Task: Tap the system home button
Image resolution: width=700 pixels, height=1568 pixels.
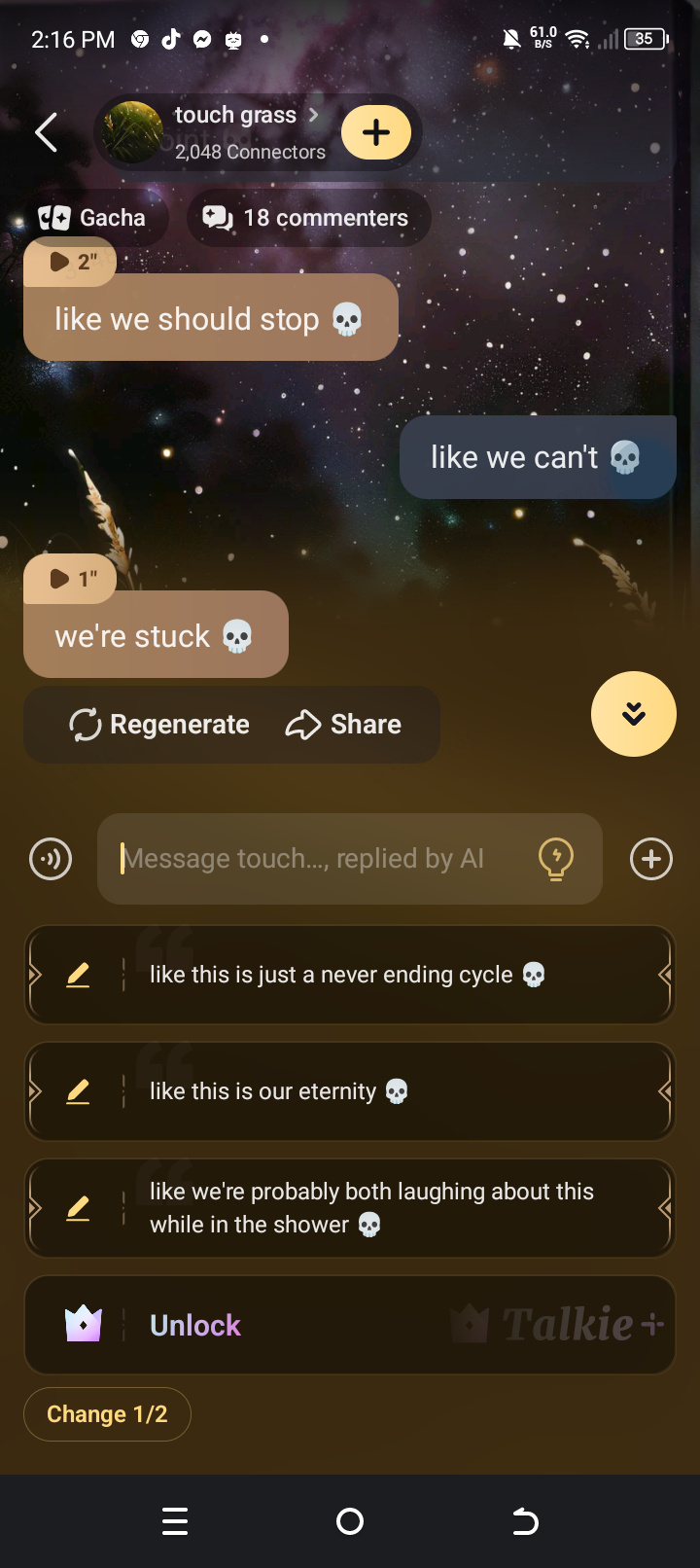Action: coord(350,1521)
